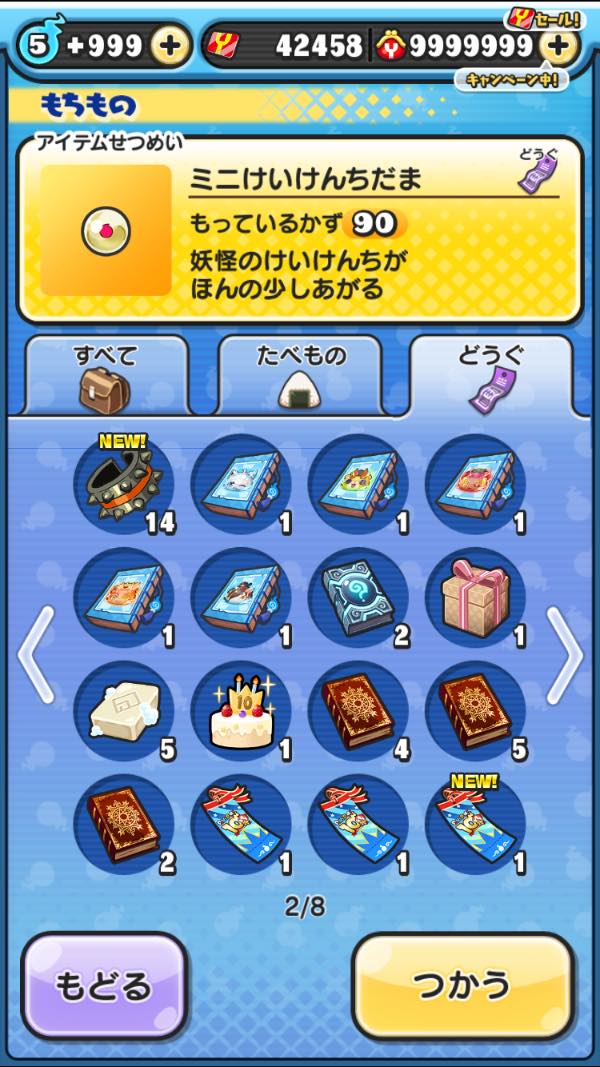600x1067 pixels.
Task: Tap the もどる button to go back
Action: coord(104,986)
